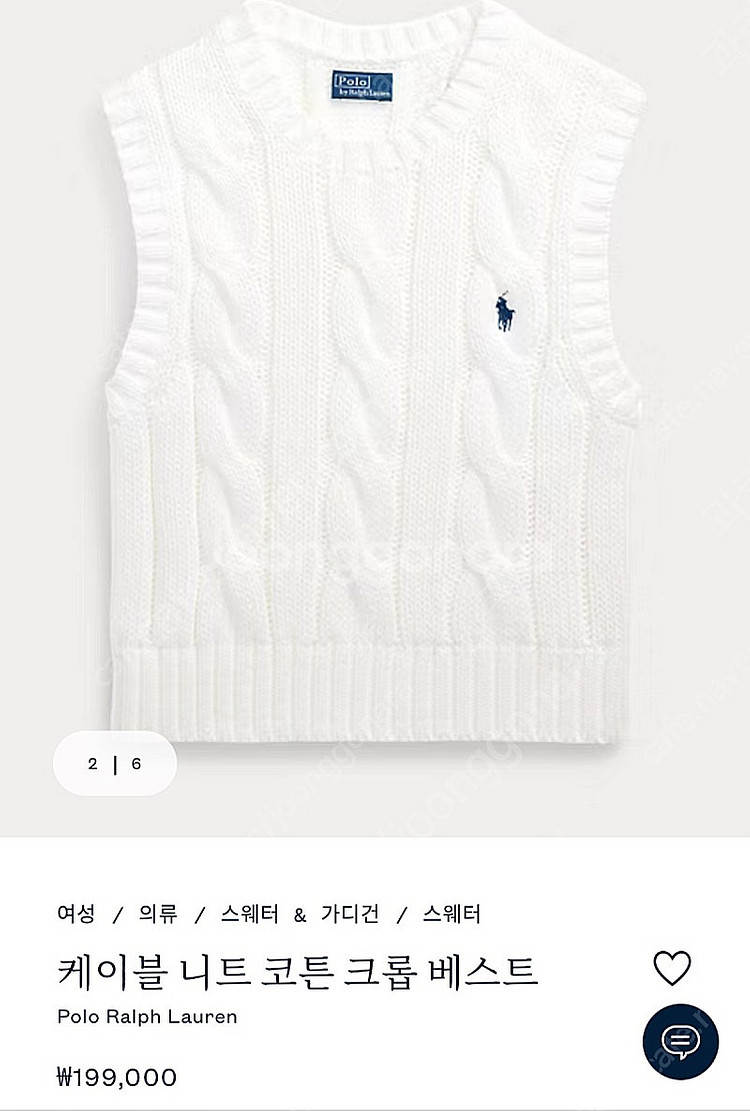
Task: Tap the pony logo embroidery on the vest
Action: pos(507,310)
